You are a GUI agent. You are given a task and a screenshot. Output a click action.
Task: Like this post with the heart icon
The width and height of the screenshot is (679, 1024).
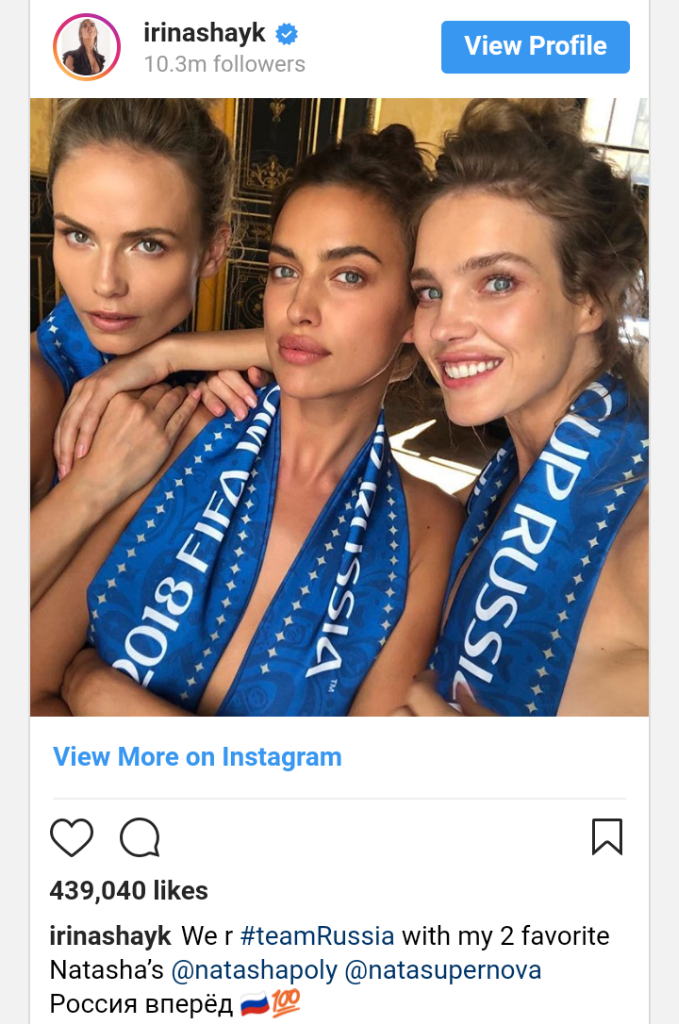(71, 837)
